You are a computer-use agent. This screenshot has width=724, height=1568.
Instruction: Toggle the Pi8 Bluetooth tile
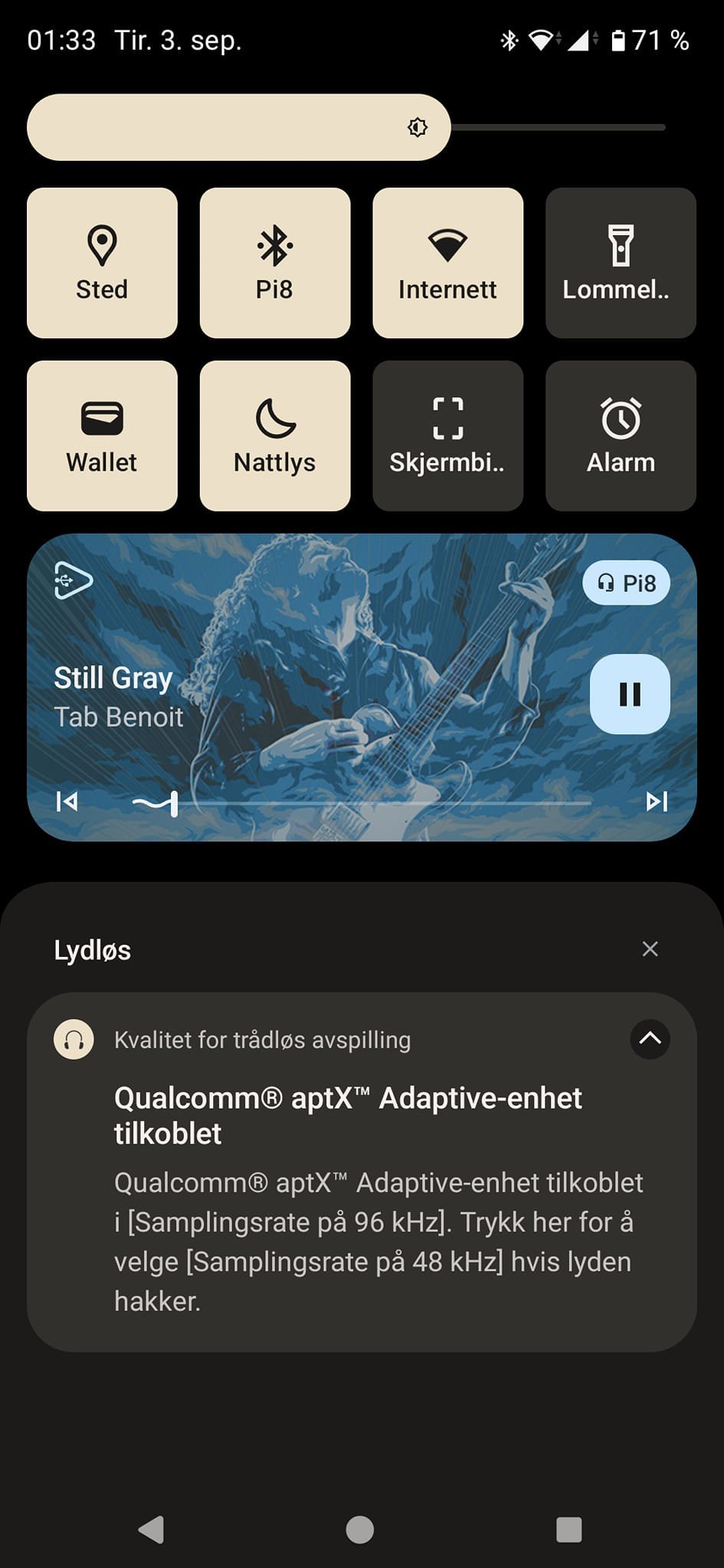click(x=275, y=263)
